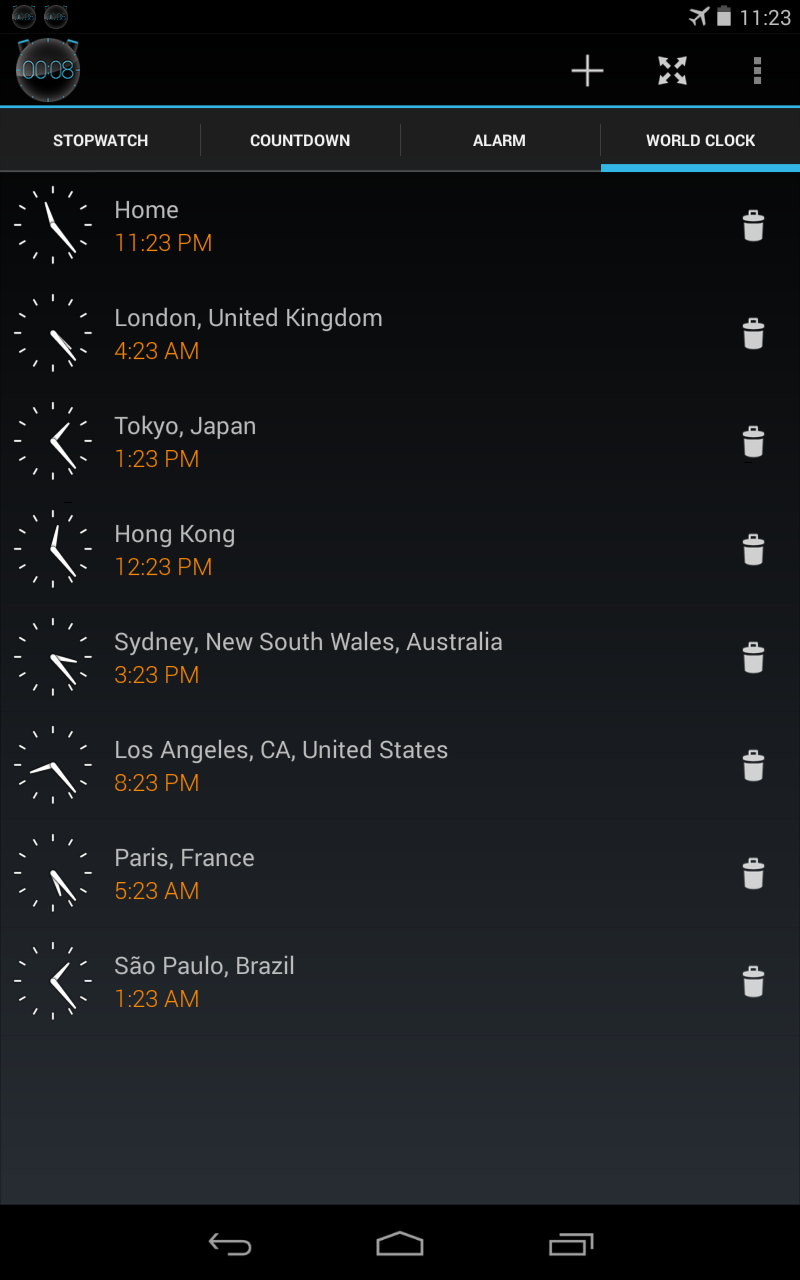Delete the London, United Kingdom clock
Screen dimensions: 800x1280
(x=753, y=334)
